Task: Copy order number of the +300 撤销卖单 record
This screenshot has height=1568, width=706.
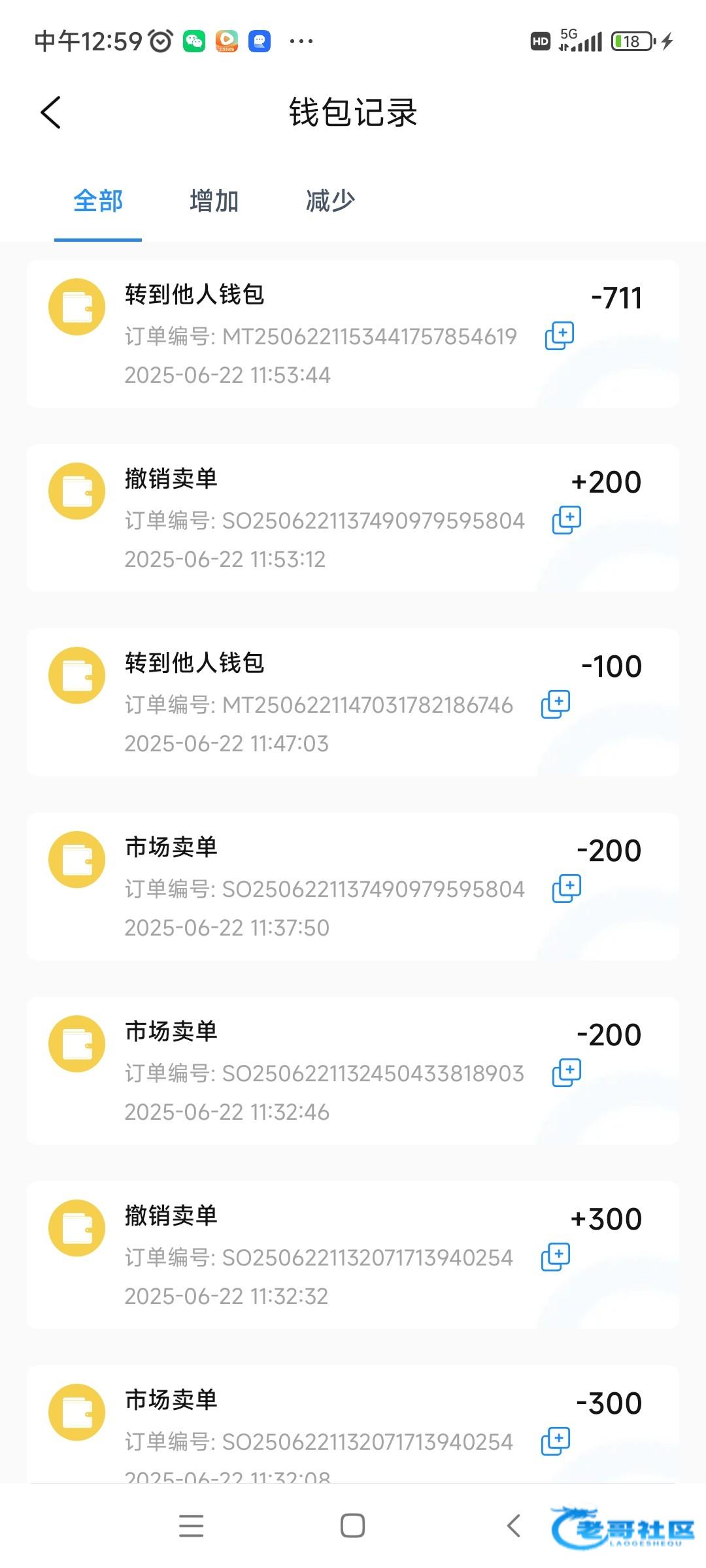Action: pyautogui.click(x=556, y=1257)
